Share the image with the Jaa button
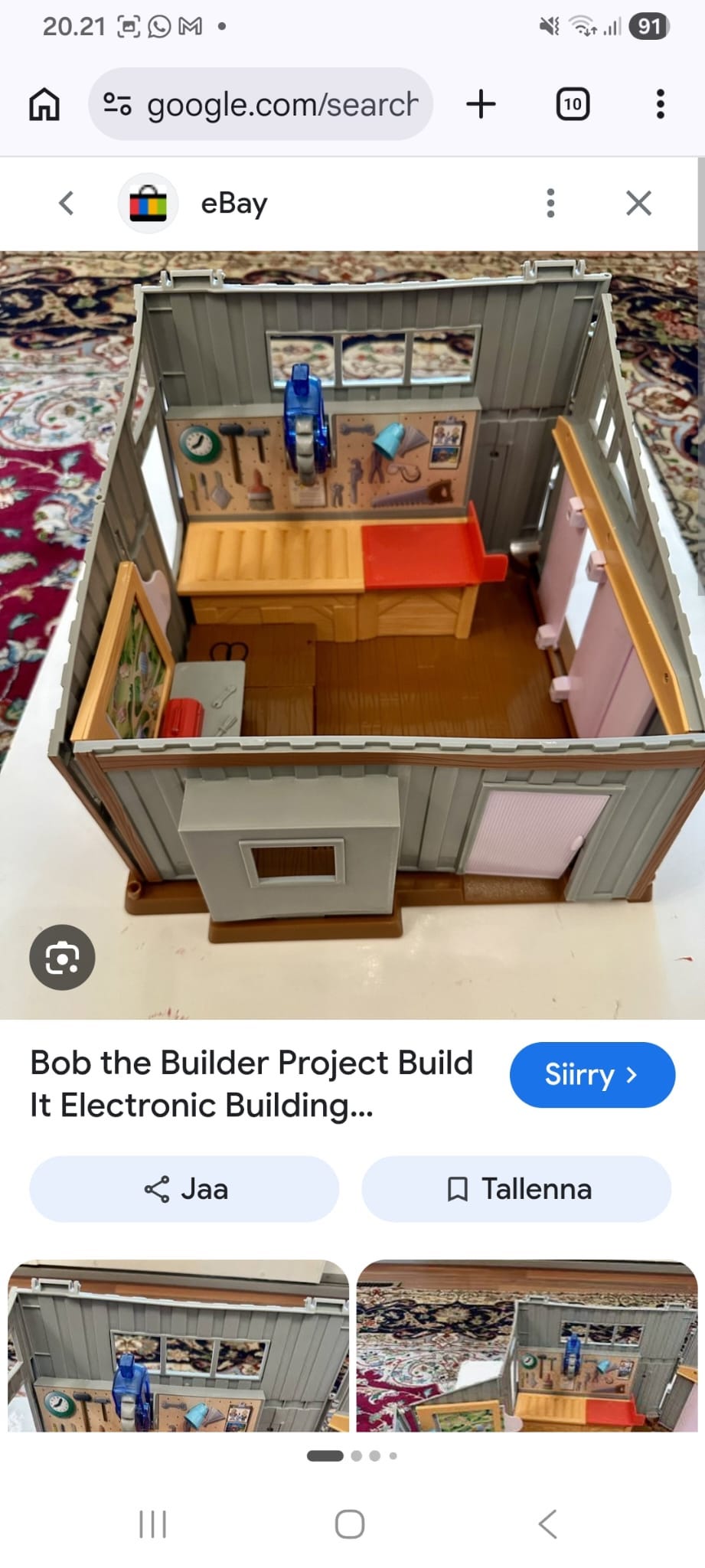The width and height of the screenshot is (705, 1568). pos(184,1189)
